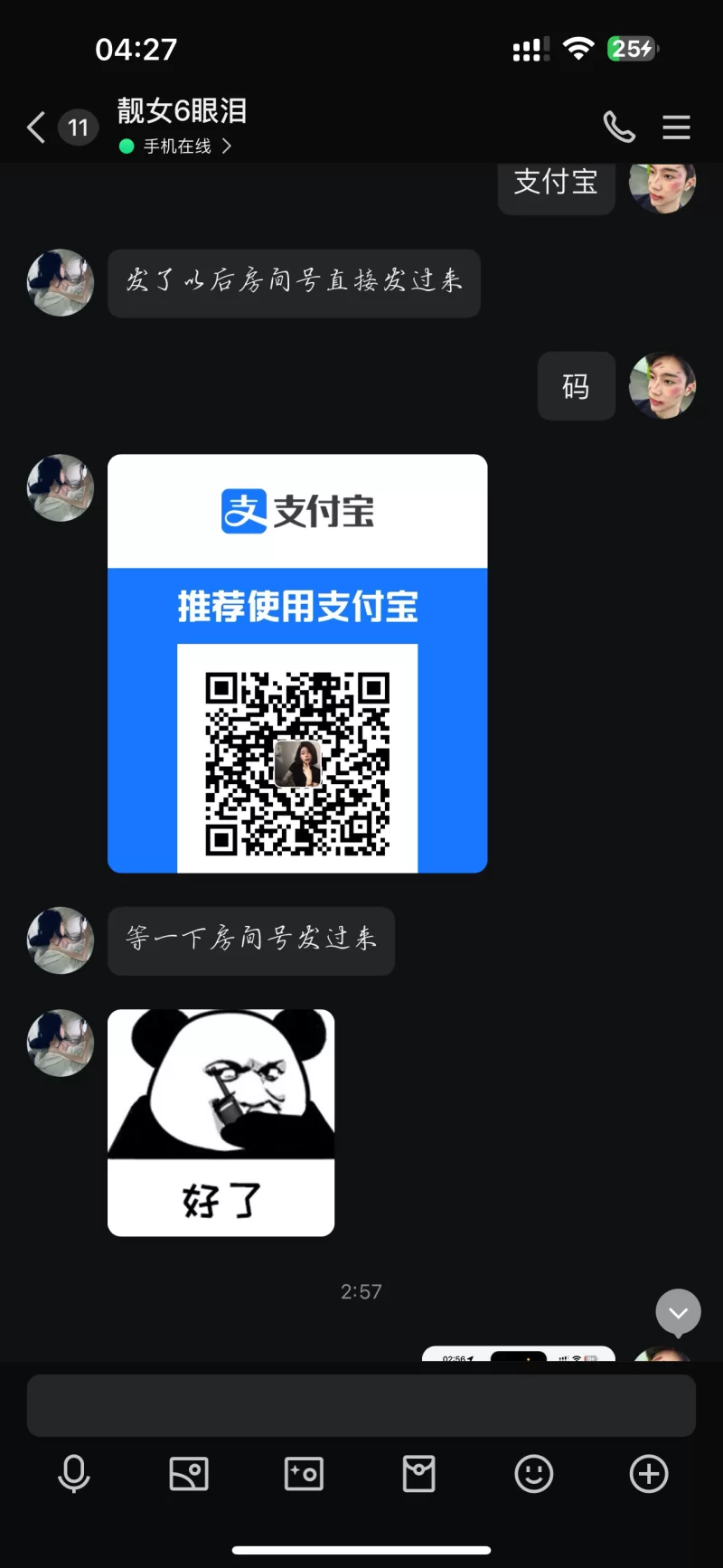Open the 手机在线 status details
This screenshot has height=1568, width=723.
(x=177, y=146)
